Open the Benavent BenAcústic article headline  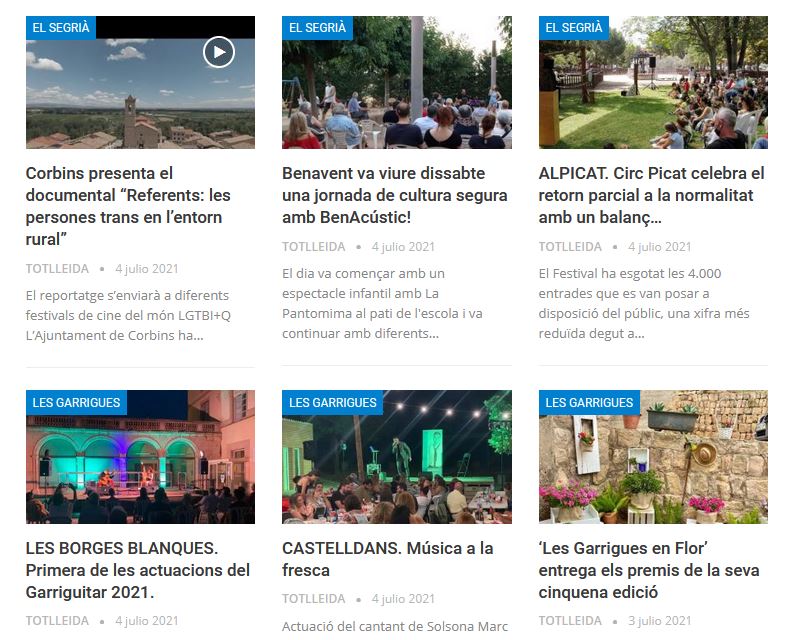pyautogui.click(x=394, y=184)
